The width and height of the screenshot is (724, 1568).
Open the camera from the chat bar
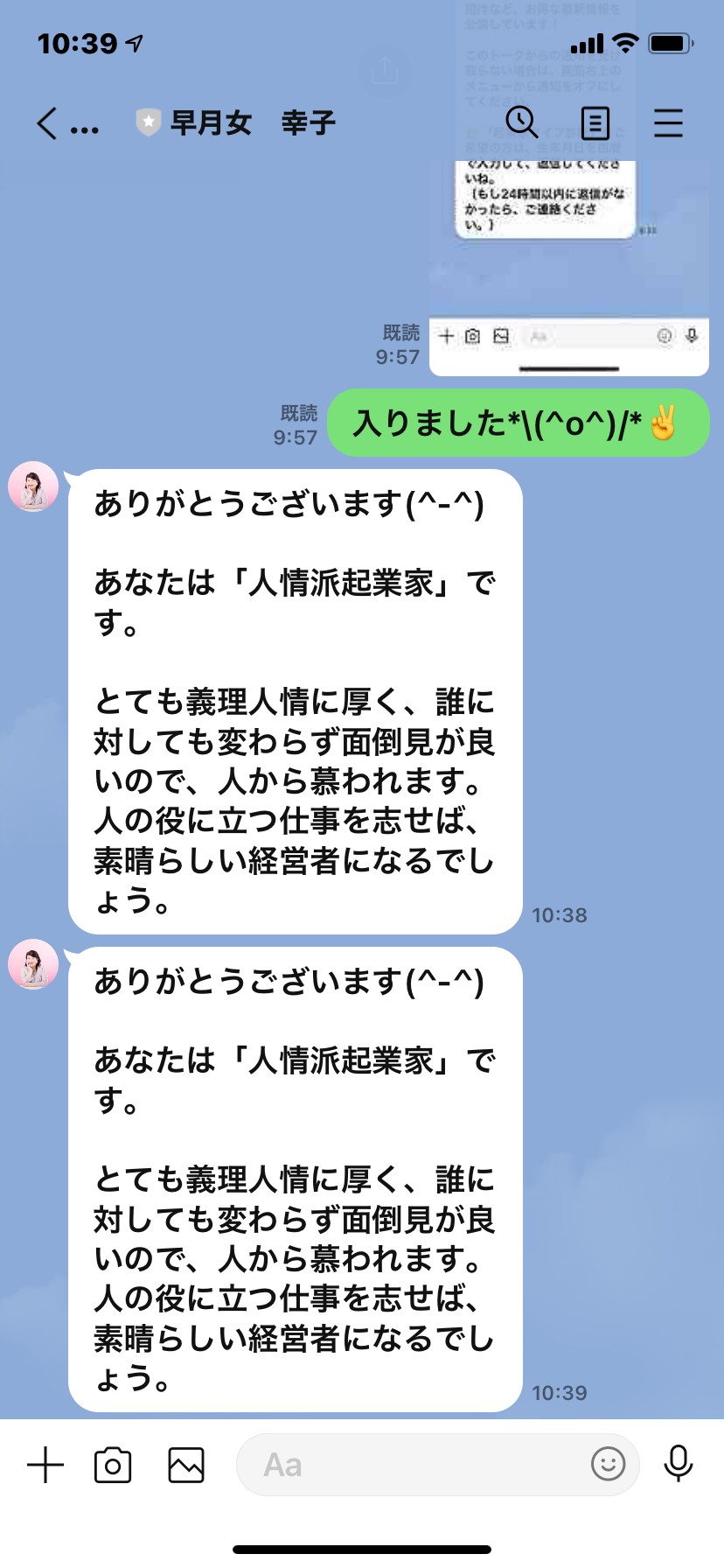click(113, 1465)
